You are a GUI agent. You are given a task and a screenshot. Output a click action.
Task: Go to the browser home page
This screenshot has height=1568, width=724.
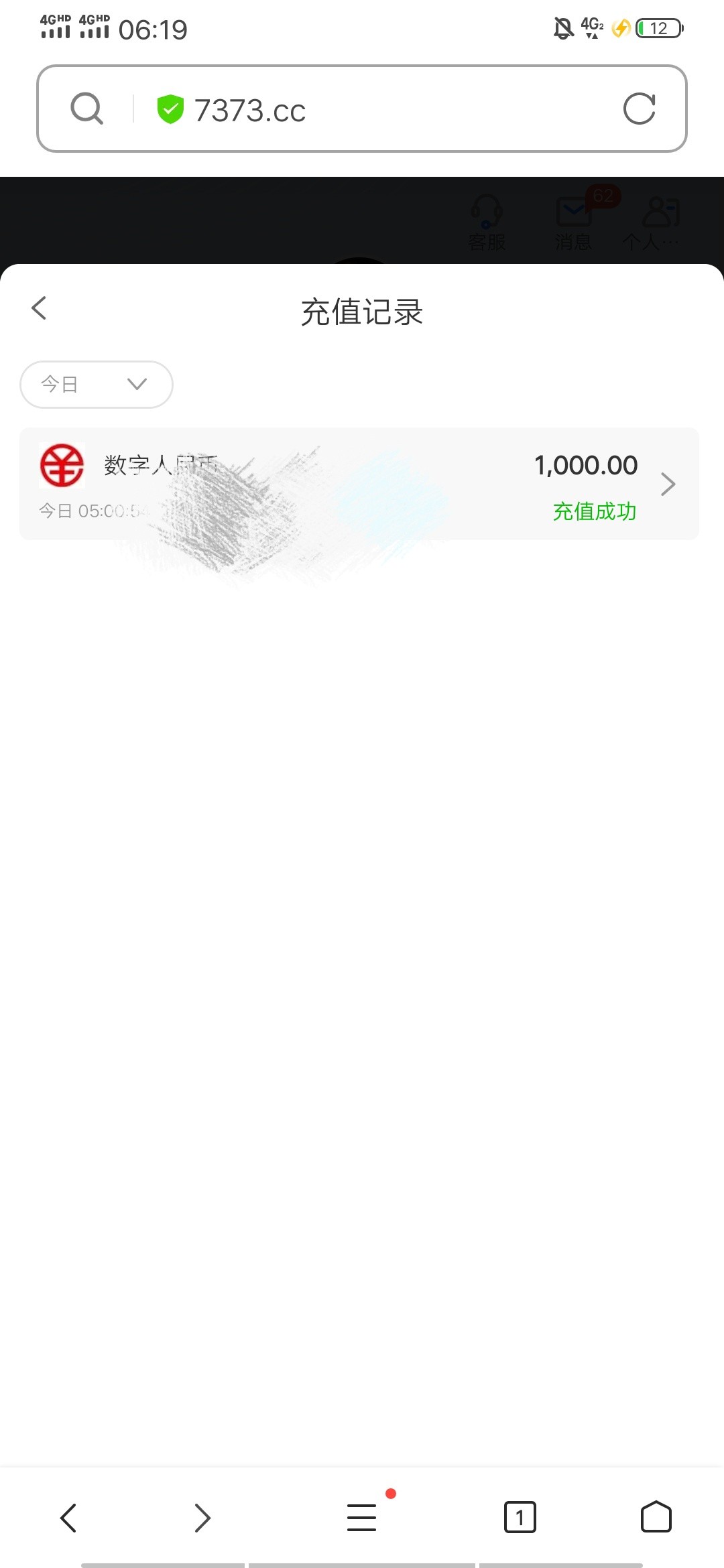tap(656, 1518)
